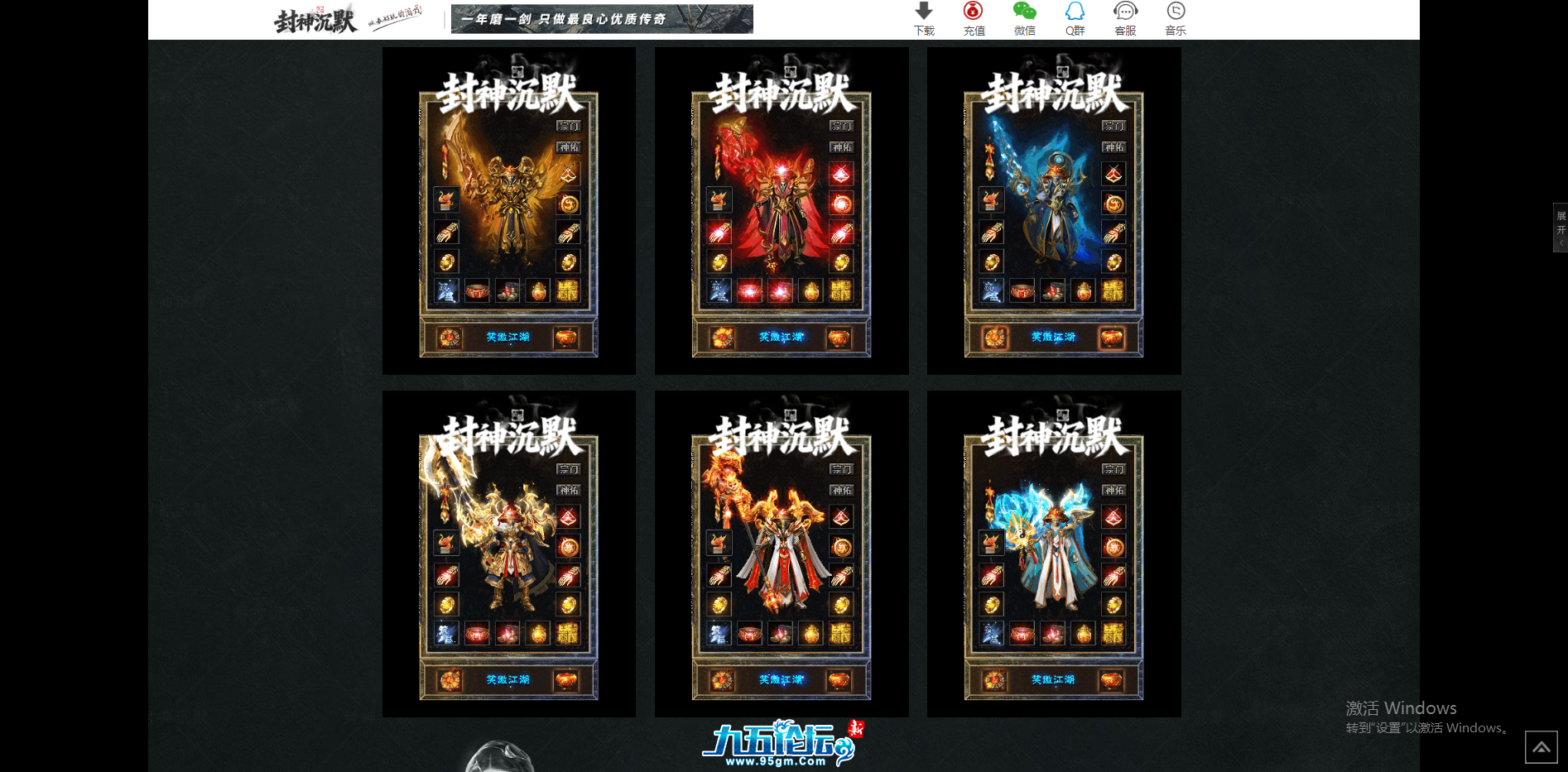Open the 充值 recharge page

click(x=974, y=19)
